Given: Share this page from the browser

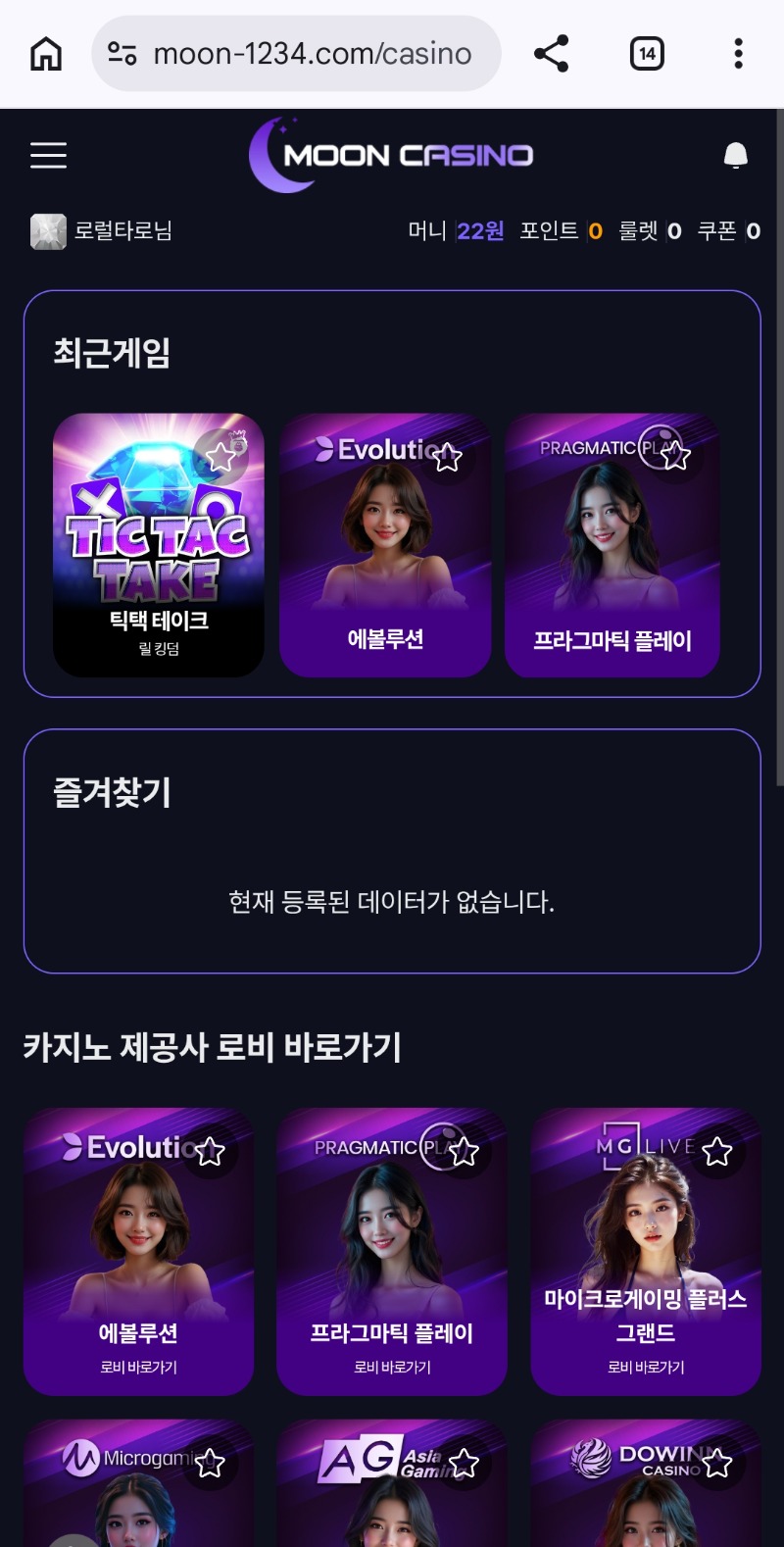Looking at the screenshot, I should (x=551, y=54).
